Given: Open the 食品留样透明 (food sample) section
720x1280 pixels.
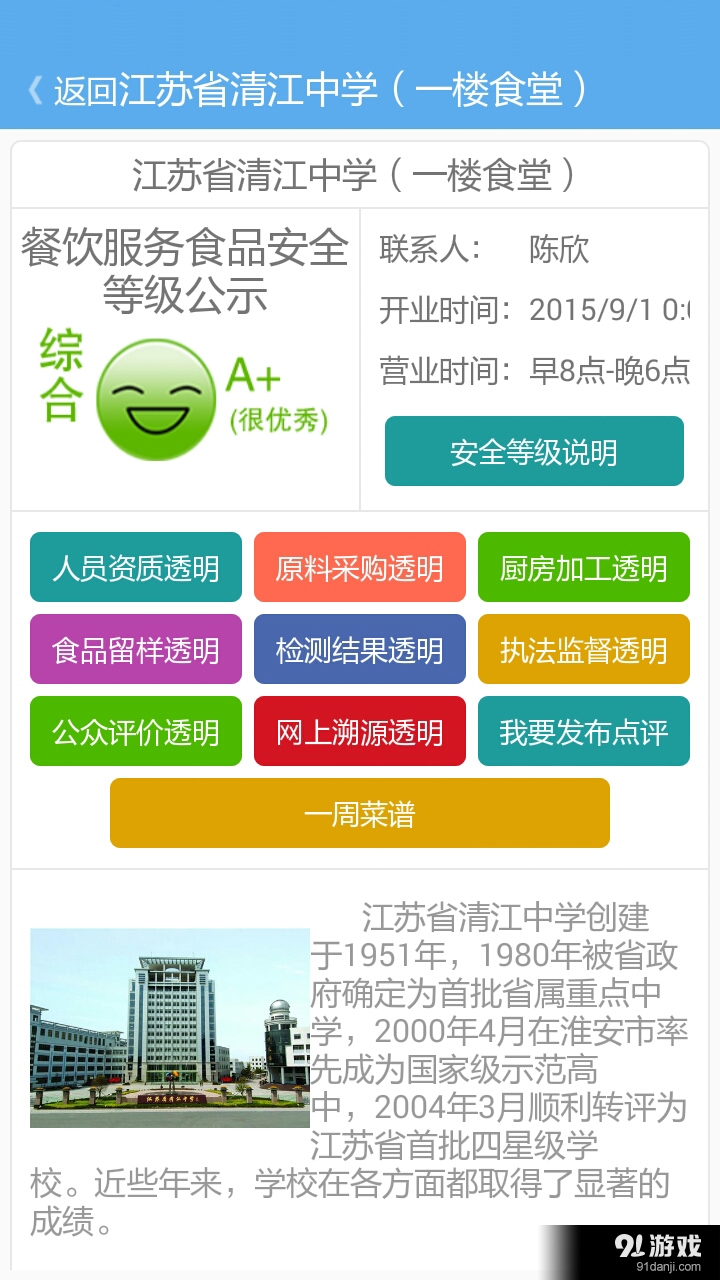Looking at the screenshot, I should click(x=135, y=649).
